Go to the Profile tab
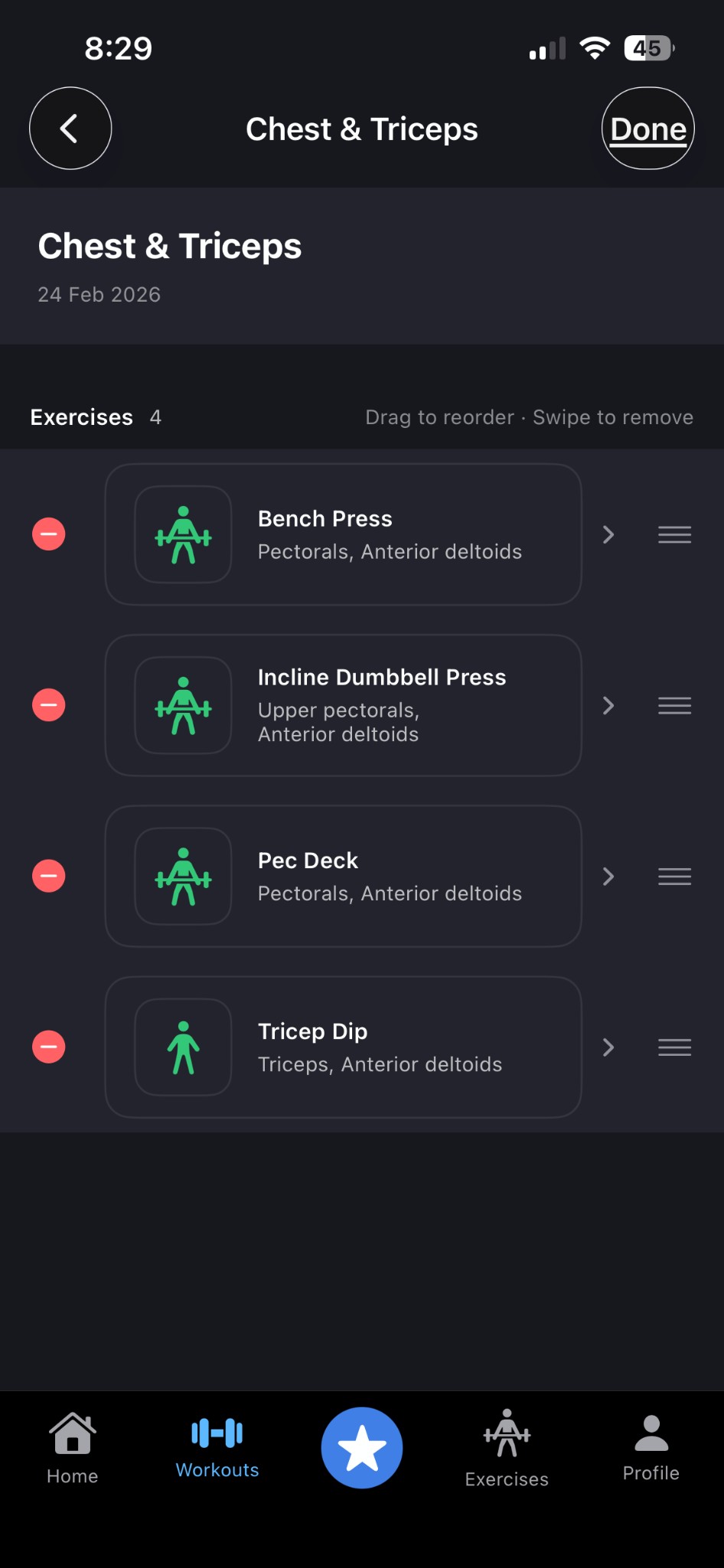The width and height of the screenshot is (724, 1568). pos(651,1447)
